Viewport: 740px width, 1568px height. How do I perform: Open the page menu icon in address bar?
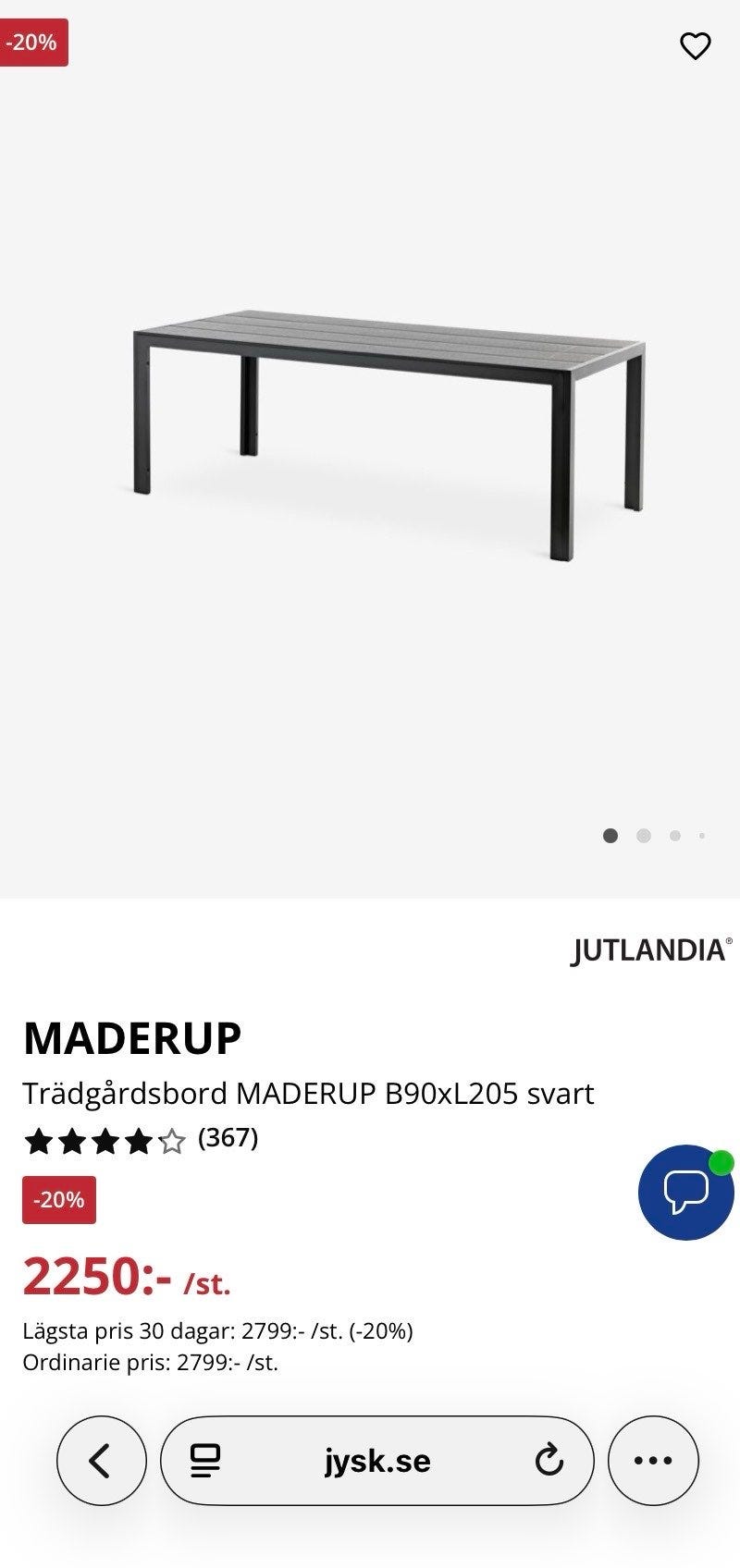coord(205,1461)
